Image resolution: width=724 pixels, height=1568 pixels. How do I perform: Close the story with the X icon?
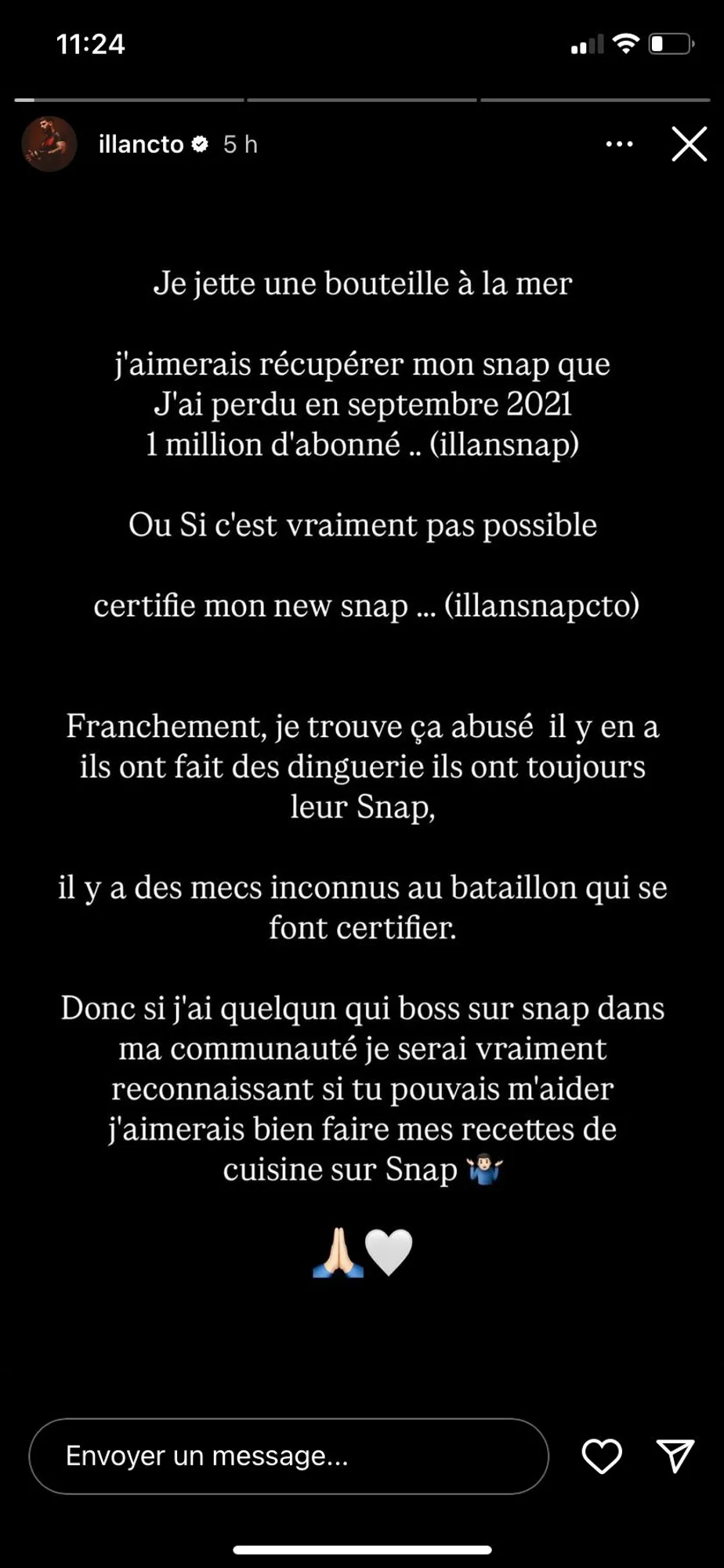(688, 143)
